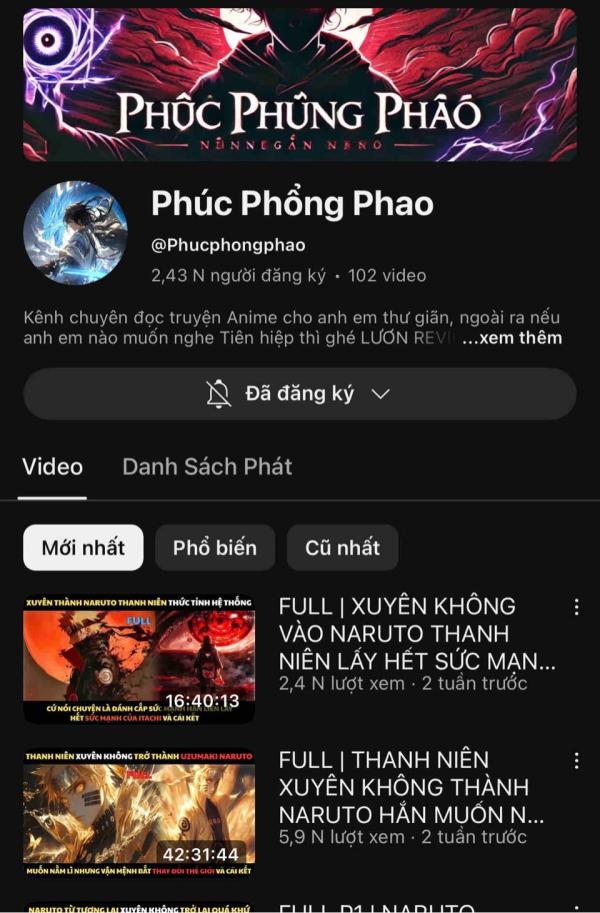
Task: Switch to the Danh Sách Phát tab
Action: click(207, 467)
